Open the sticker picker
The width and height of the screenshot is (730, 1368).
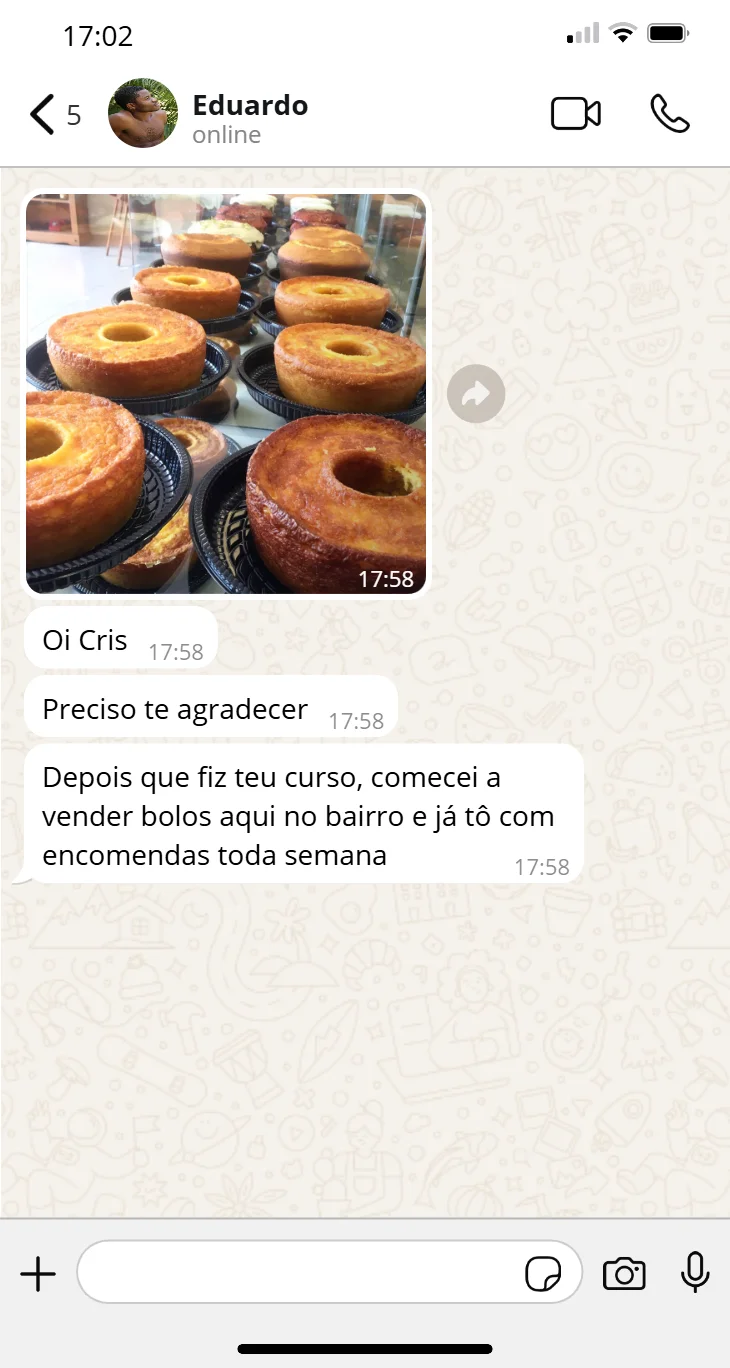pyautogui.click(x=543, y=1274)
